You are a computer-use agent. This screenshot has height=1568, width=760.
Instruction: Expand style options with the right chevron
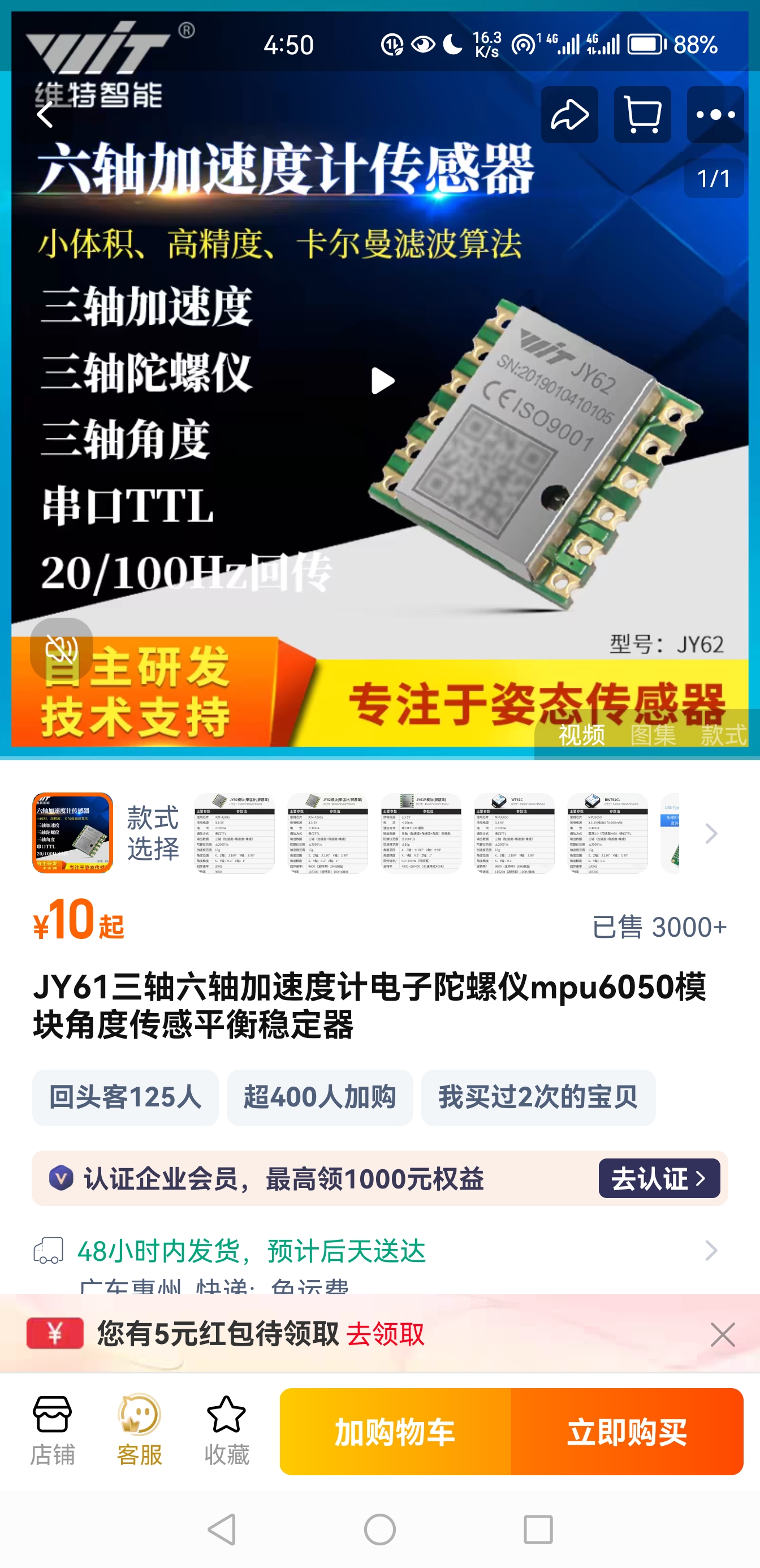pyautogui.click(x=711, y=833)
